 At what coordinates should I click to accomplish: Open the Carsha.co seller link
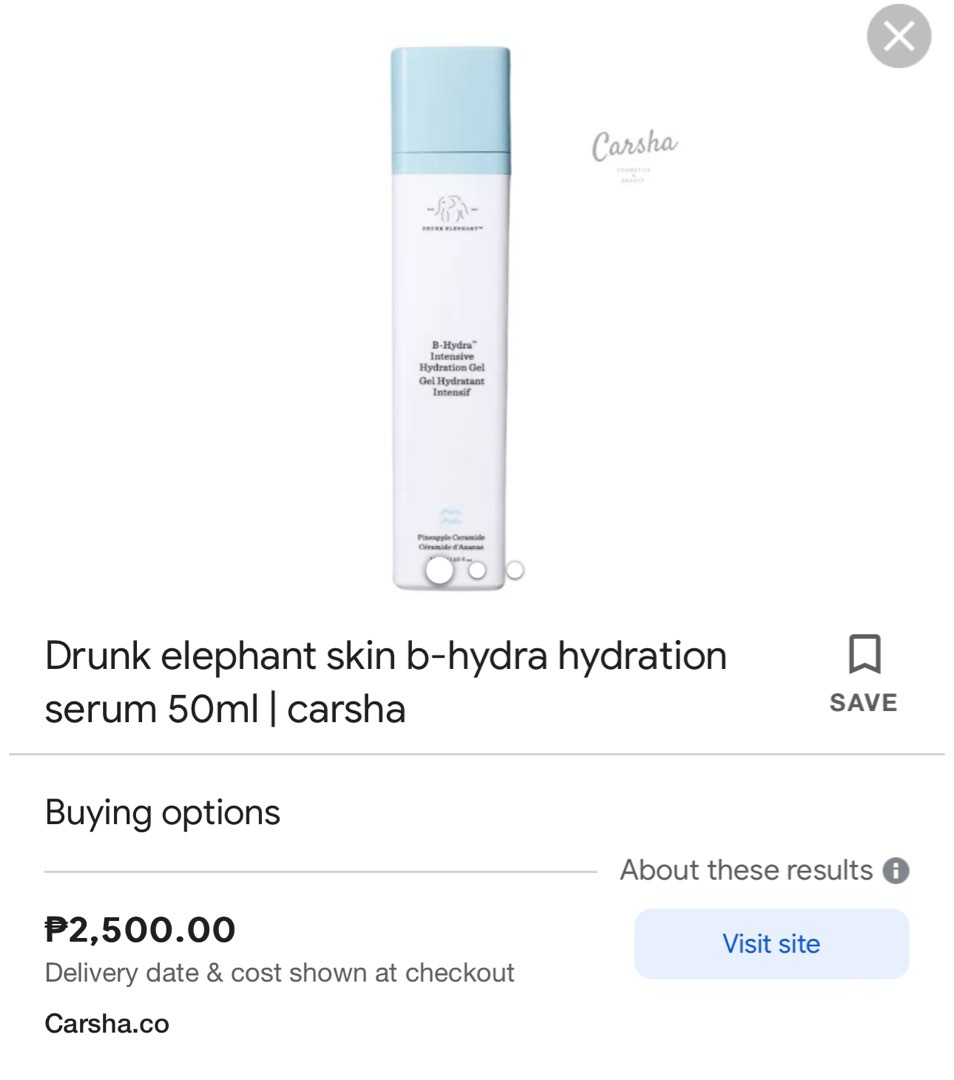107,1023
